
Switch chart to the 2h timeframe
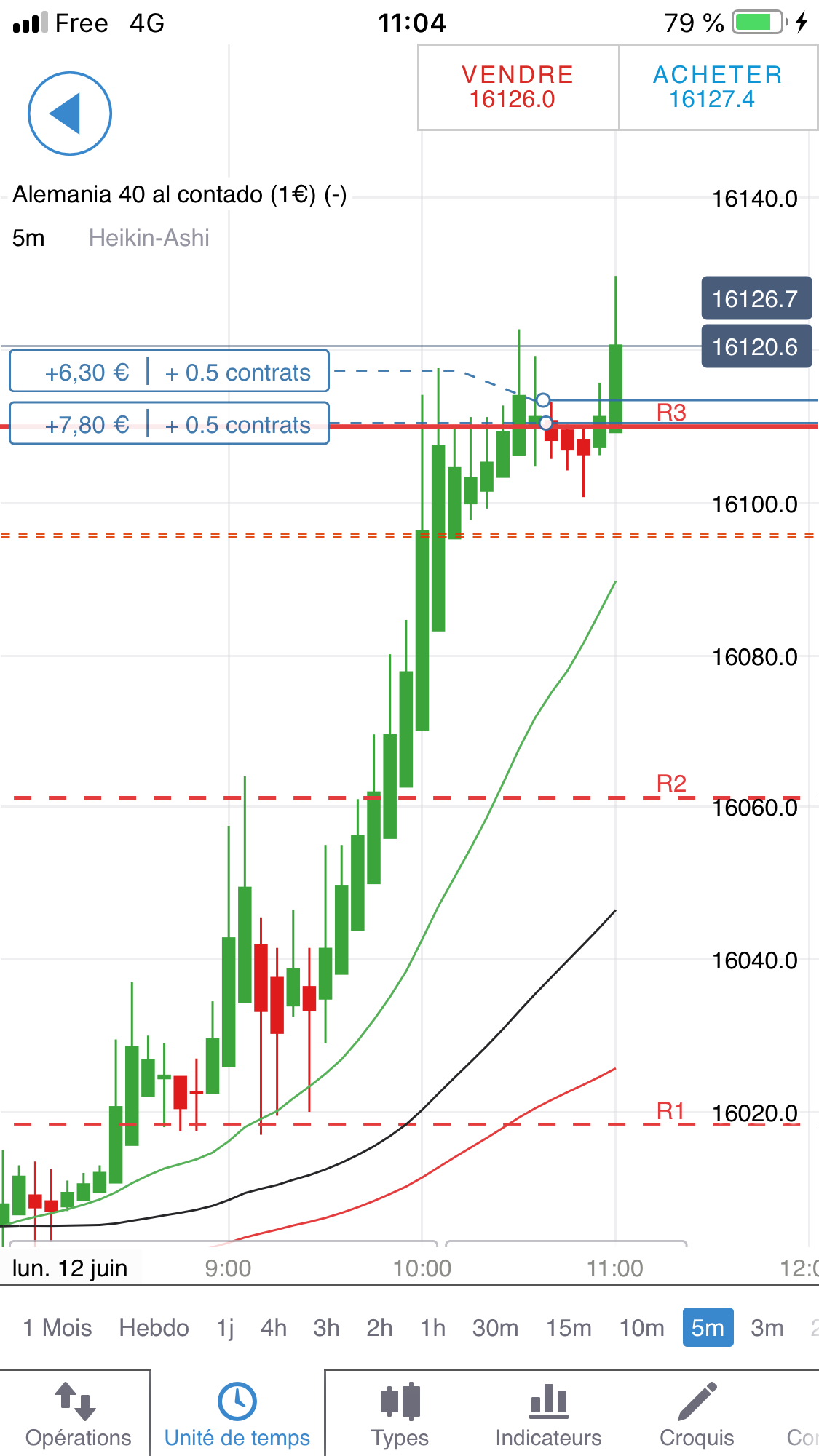point(379,1328)
